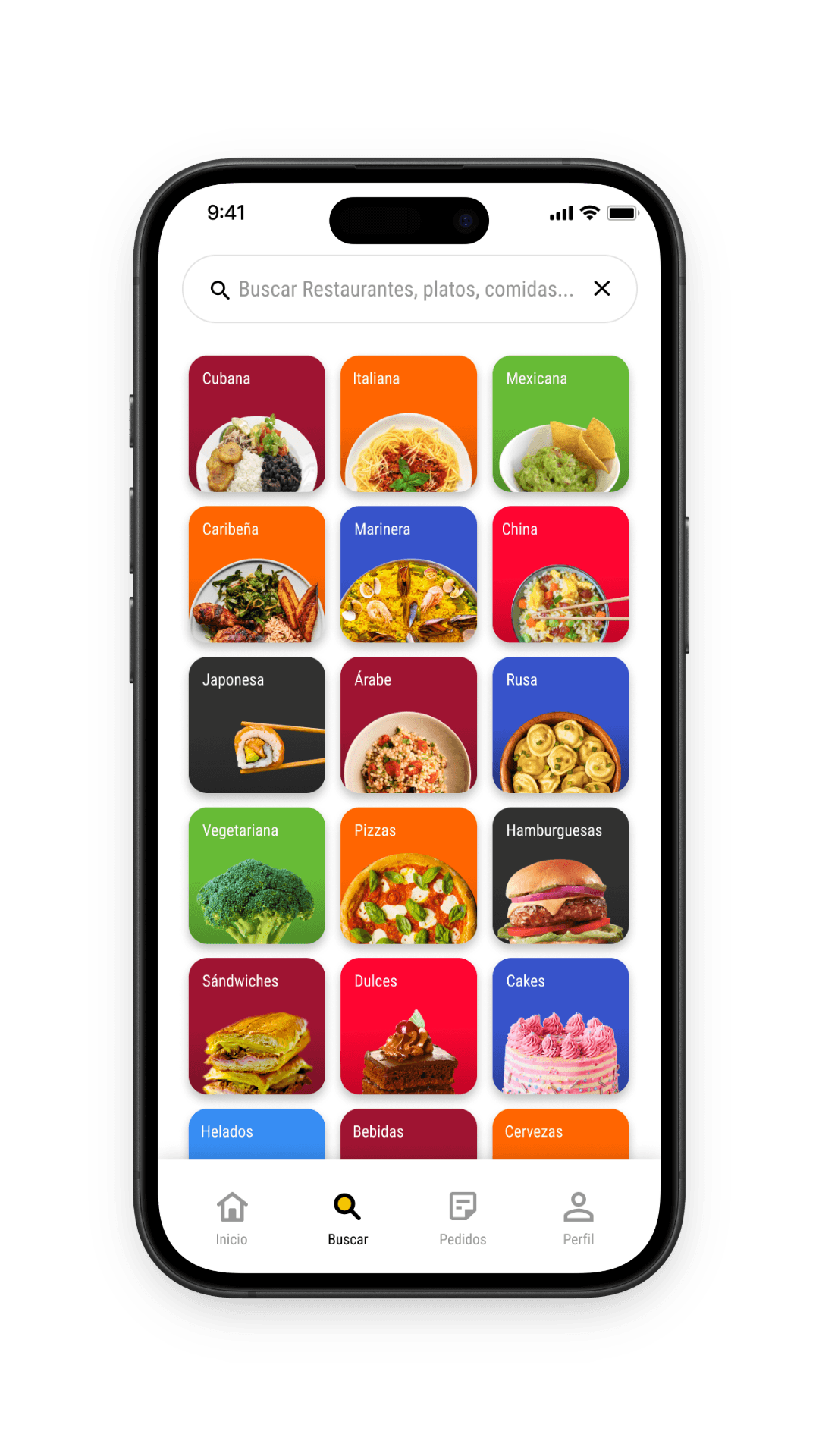The height and width of the screenshot is (1456, 819).
Task: Open the Rusa category card
Action: tap(560, 725)
